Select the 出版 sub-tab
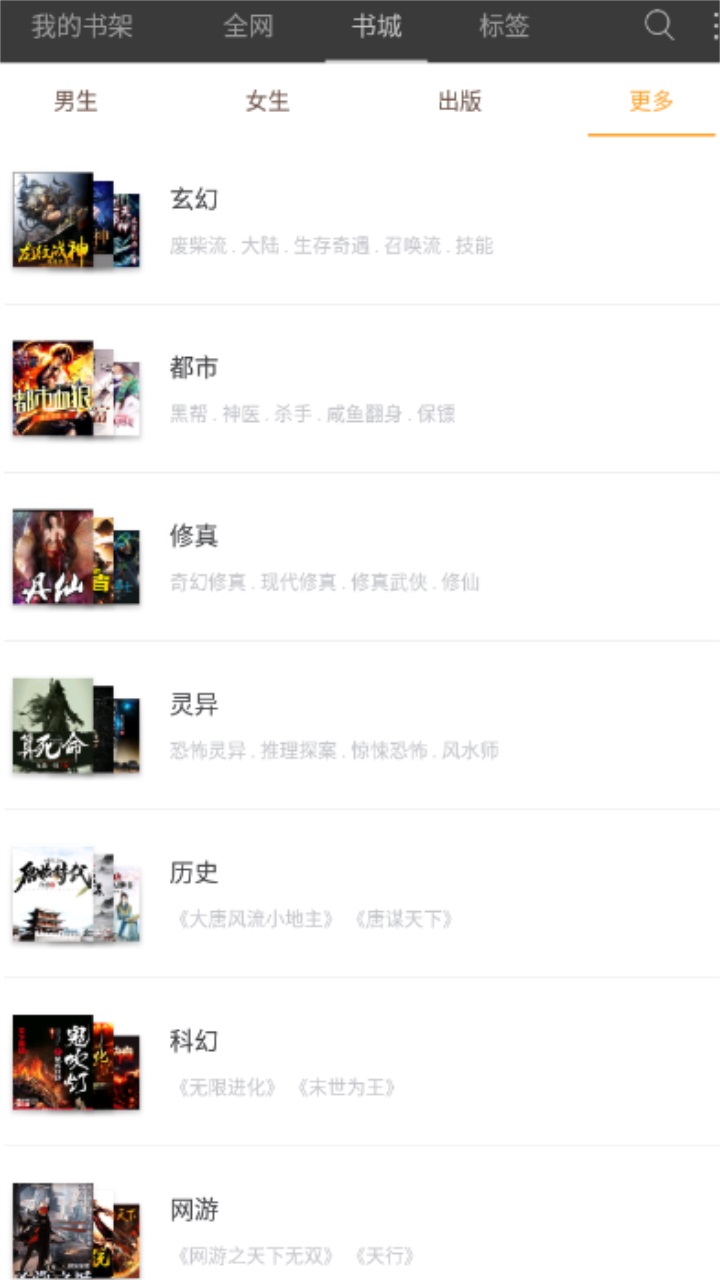720x1280 pixels. tap(460, 101)
